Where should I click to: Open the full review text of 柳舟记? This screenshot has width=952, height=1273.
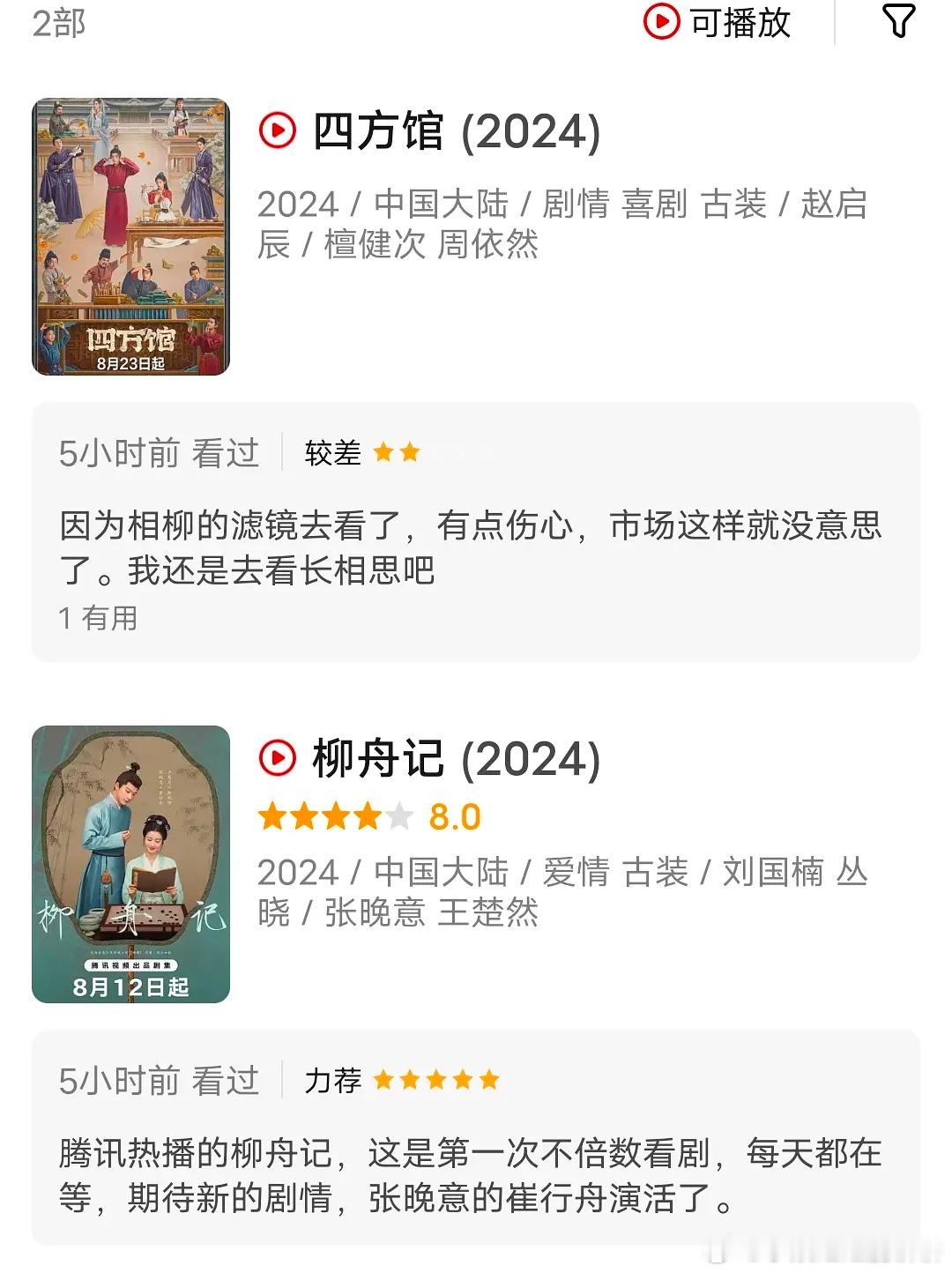(476, 1164)
